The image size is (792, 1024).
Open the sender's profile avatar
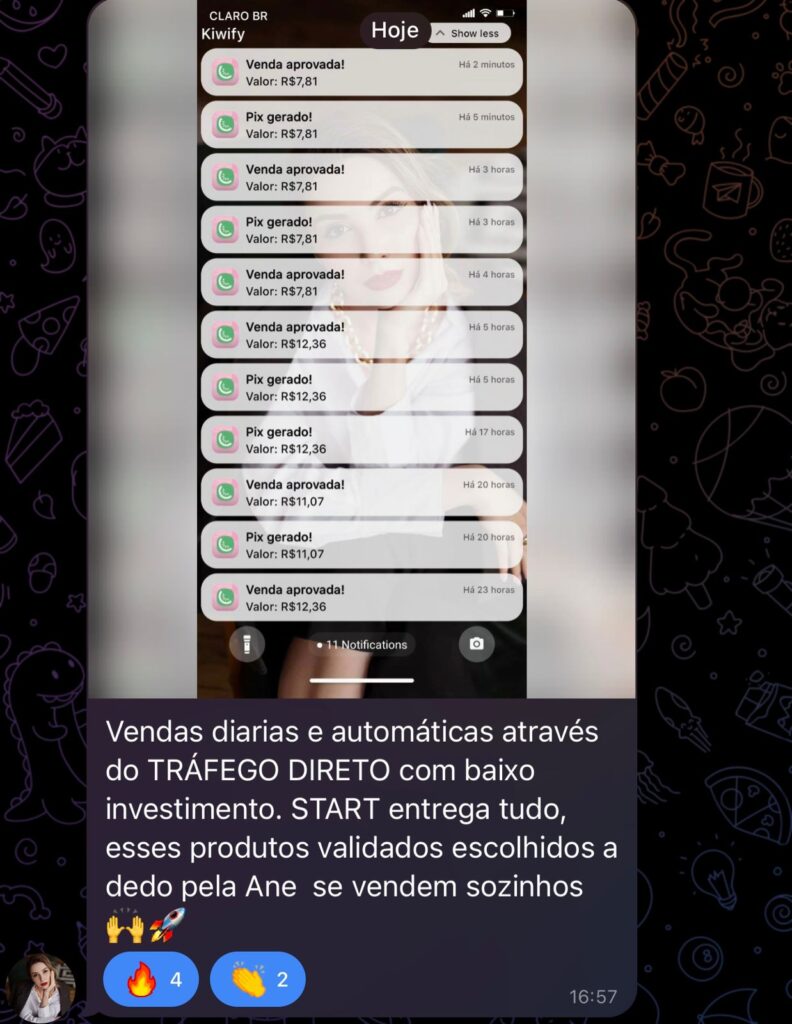coord(41,987)
